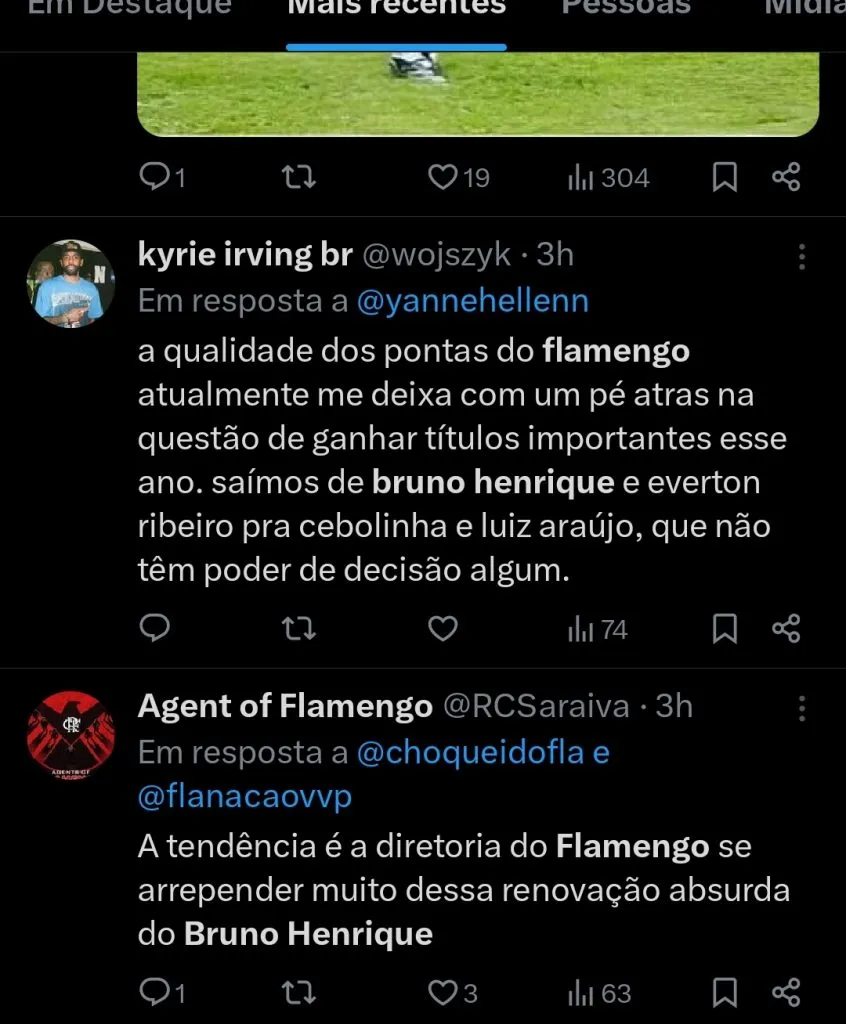Like the Agent of Flamengo reply

click(442, 992)
